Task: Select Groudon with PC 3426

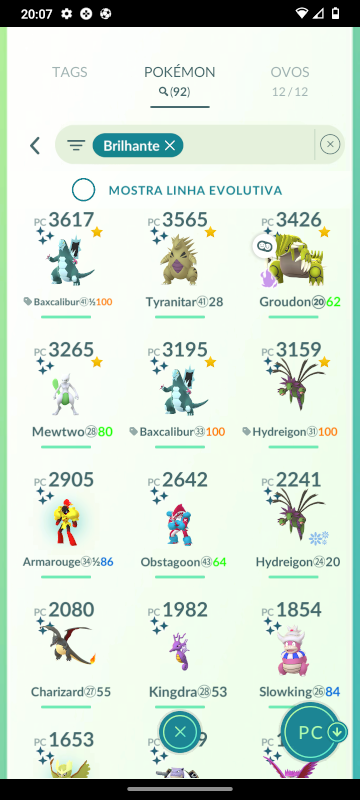Action: [294, 263]
